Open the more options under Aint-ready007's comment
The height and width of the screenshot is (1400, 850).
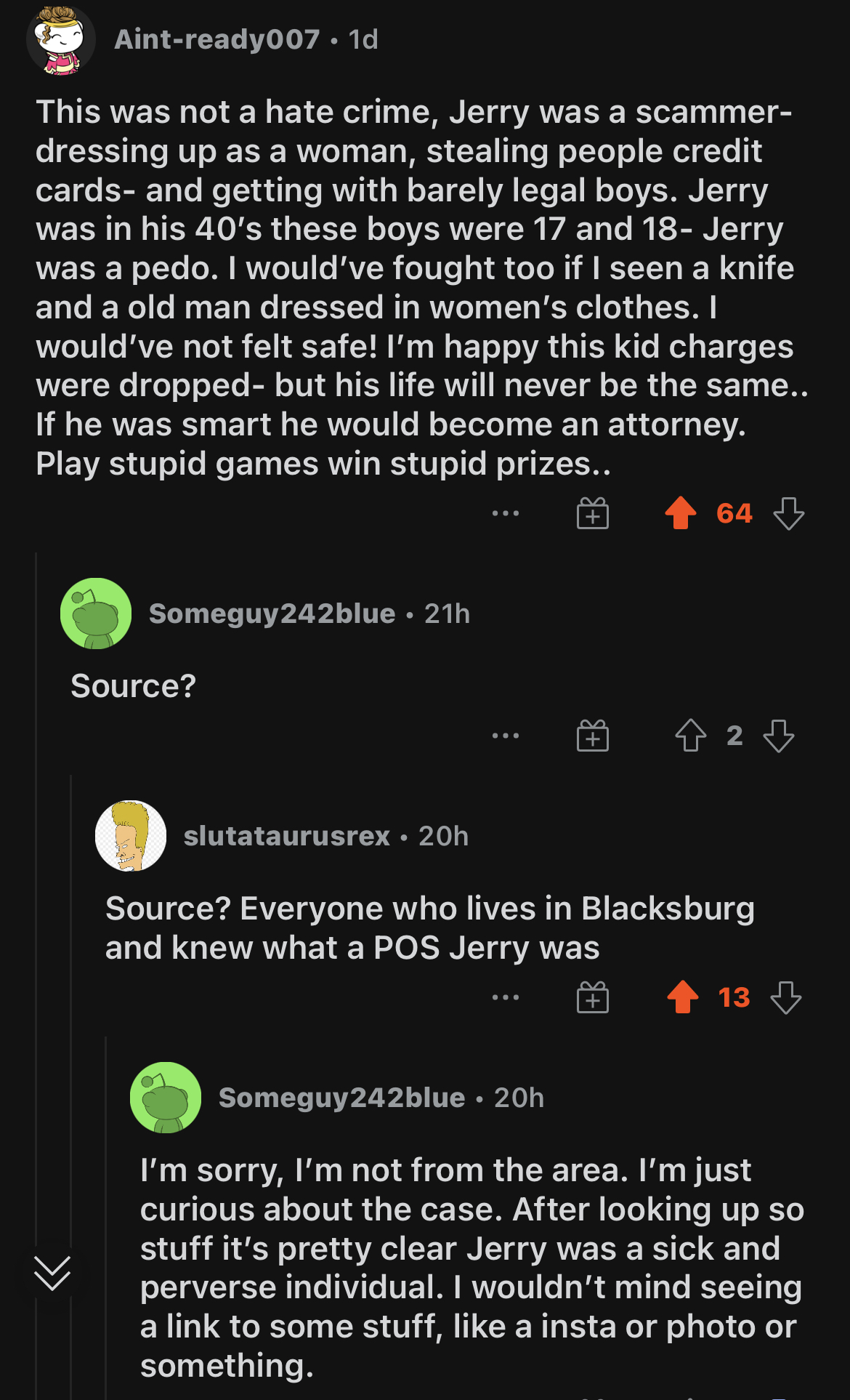pos(505,513)
